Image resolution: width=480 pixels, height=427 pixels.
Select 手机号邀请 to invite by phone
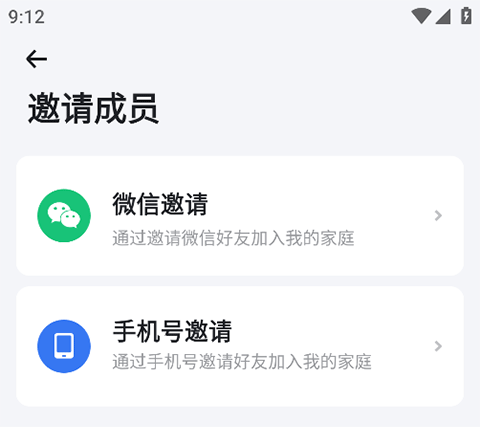[x=240, y=346]
